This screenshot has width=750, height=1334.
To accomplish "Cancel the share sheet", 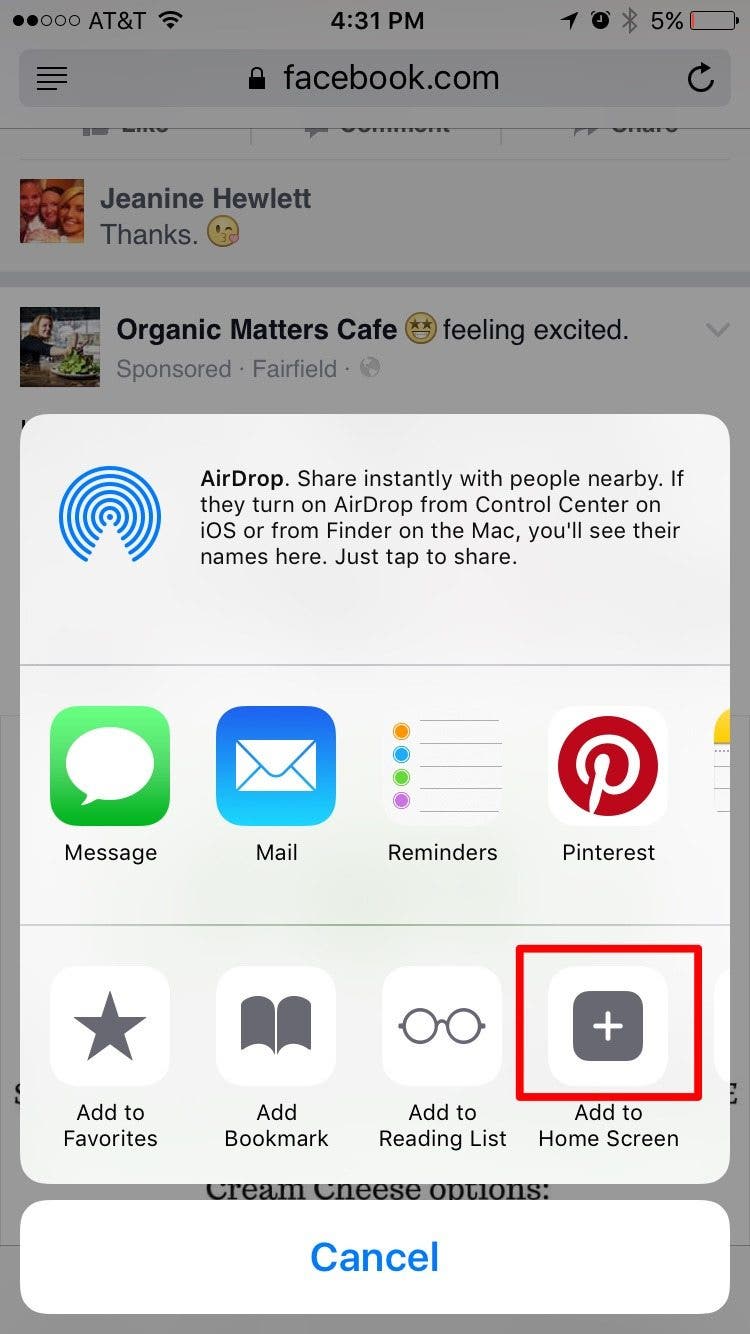I will pyautogui.click(x=375, y=1257).
